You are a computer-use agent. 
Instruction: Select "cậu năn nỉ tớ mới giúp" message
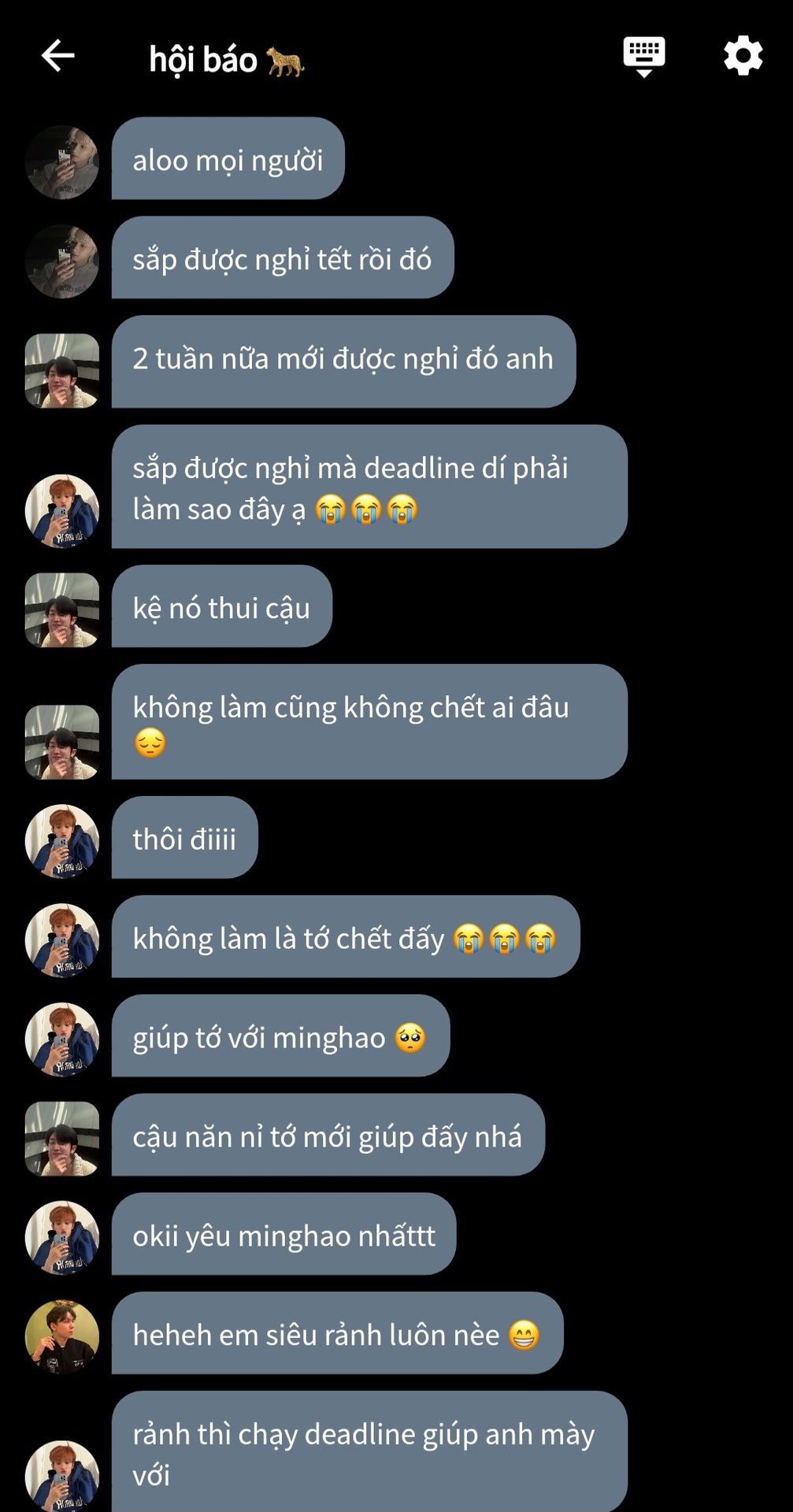pos(328,1135)
